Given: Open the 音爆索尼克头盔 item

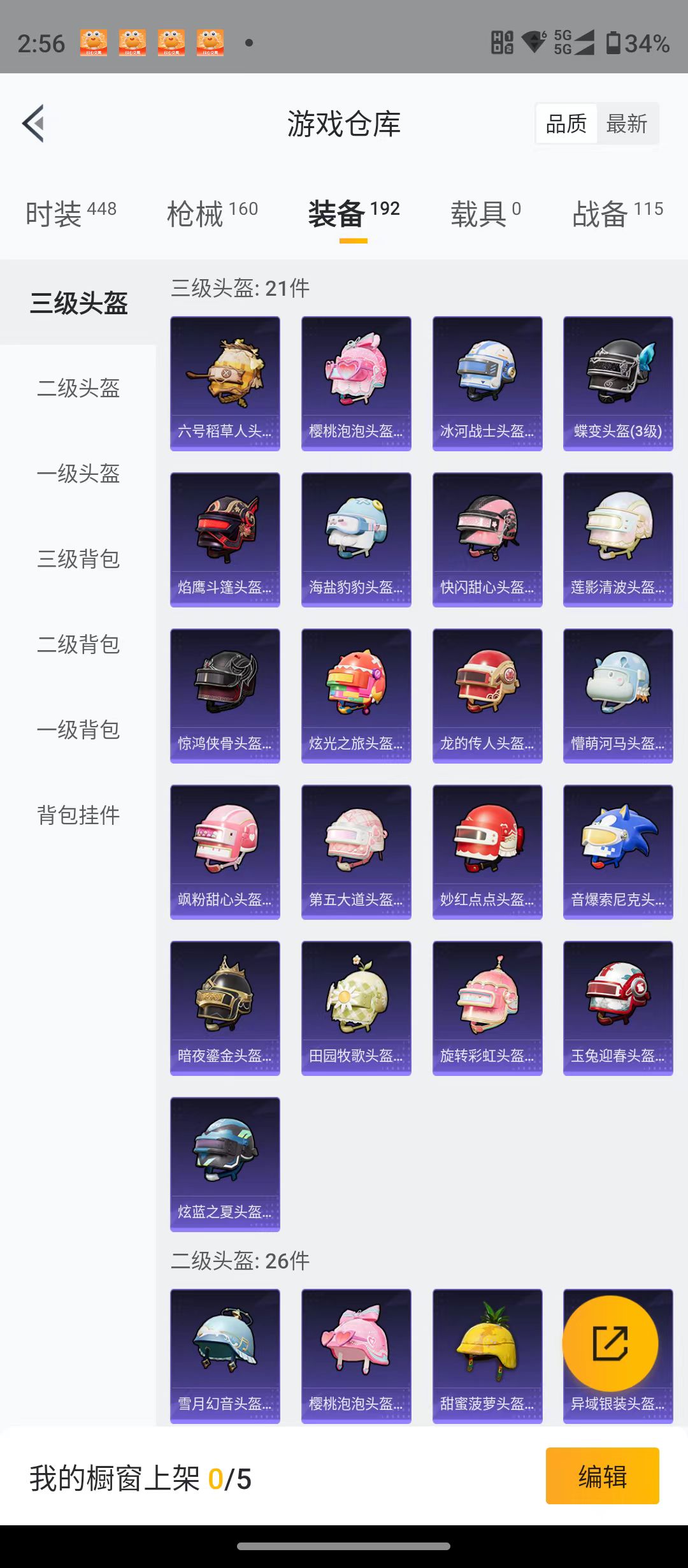Looking at the screenshot, I should pyautogui.click(x=618, y=852).
